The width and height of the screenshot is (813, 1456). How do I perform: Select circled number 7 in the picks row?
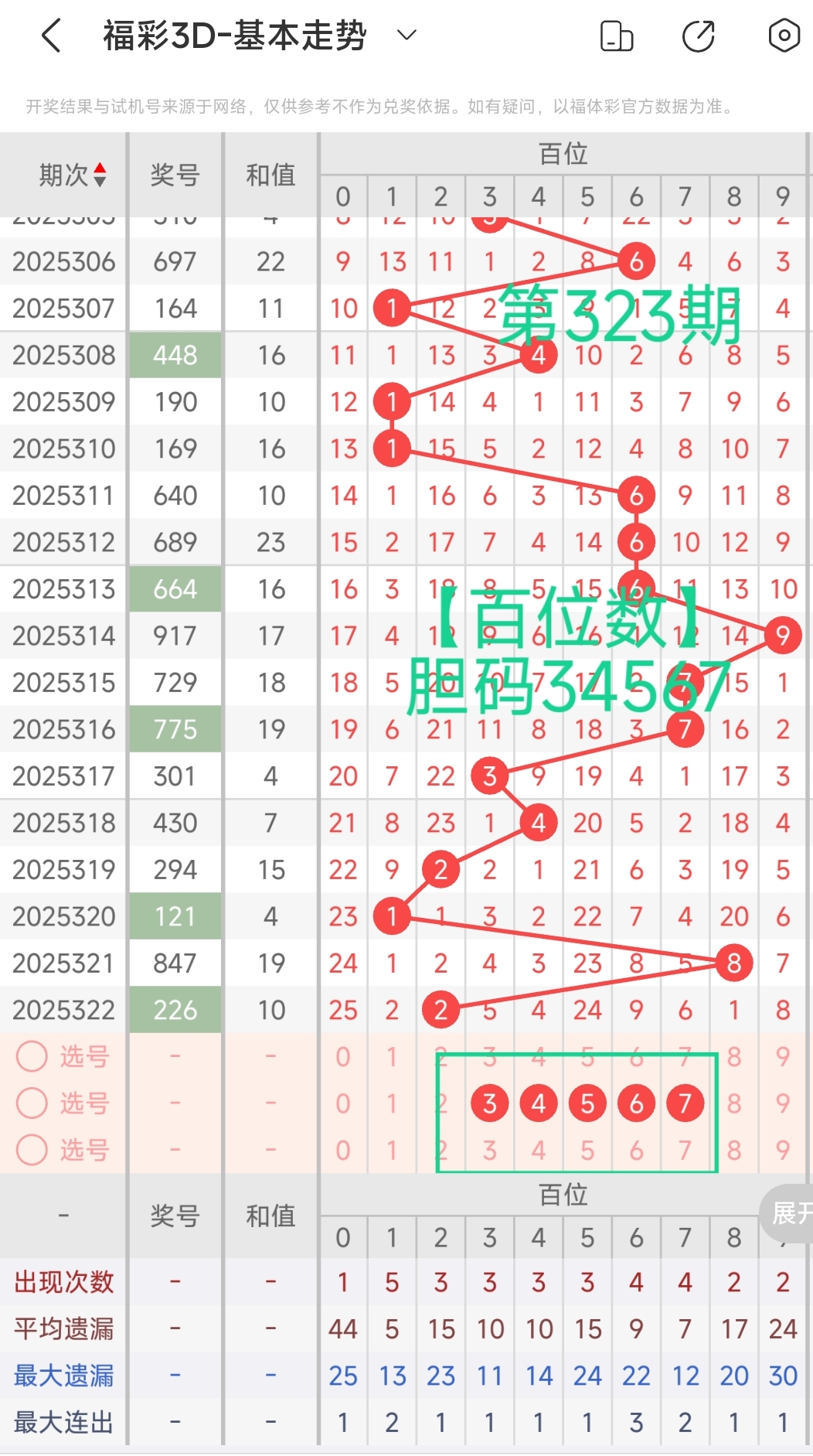click(685, 1103)
